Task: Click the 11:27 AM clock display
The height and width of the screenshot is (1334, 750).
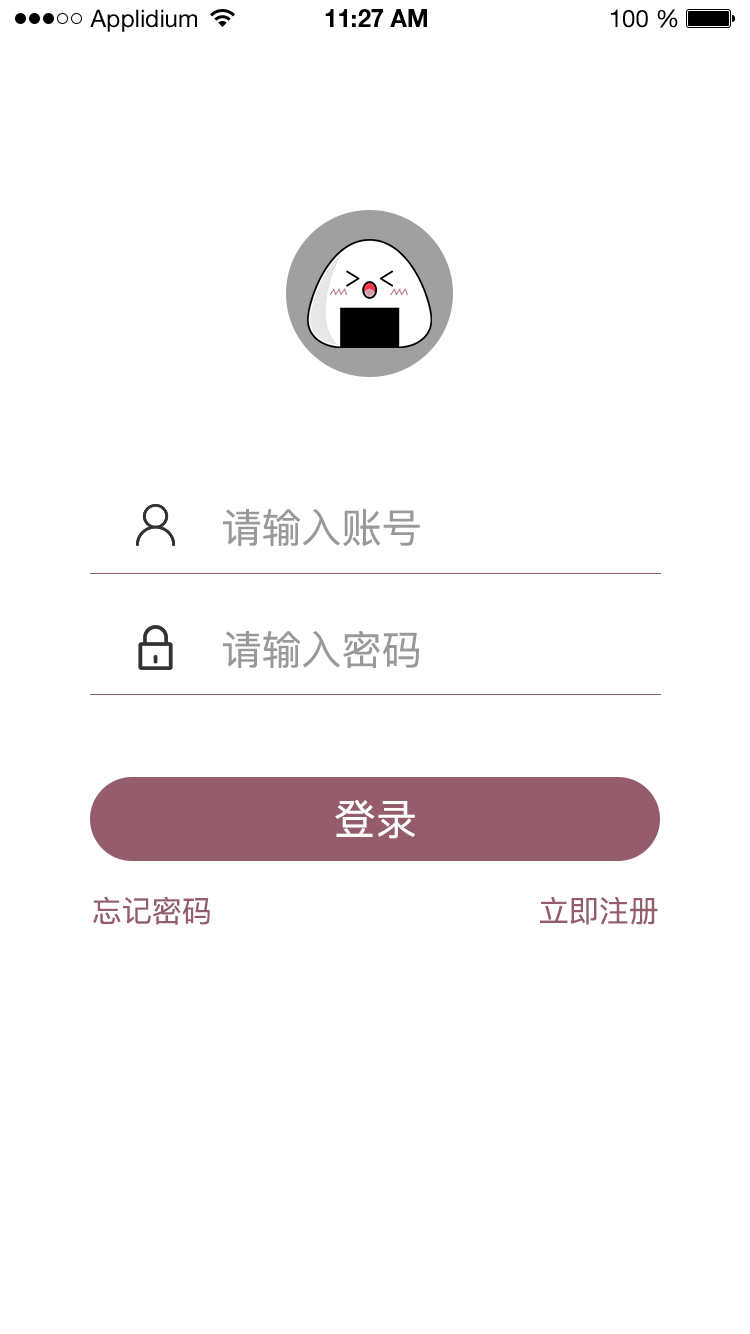Action: click(374, 17)
